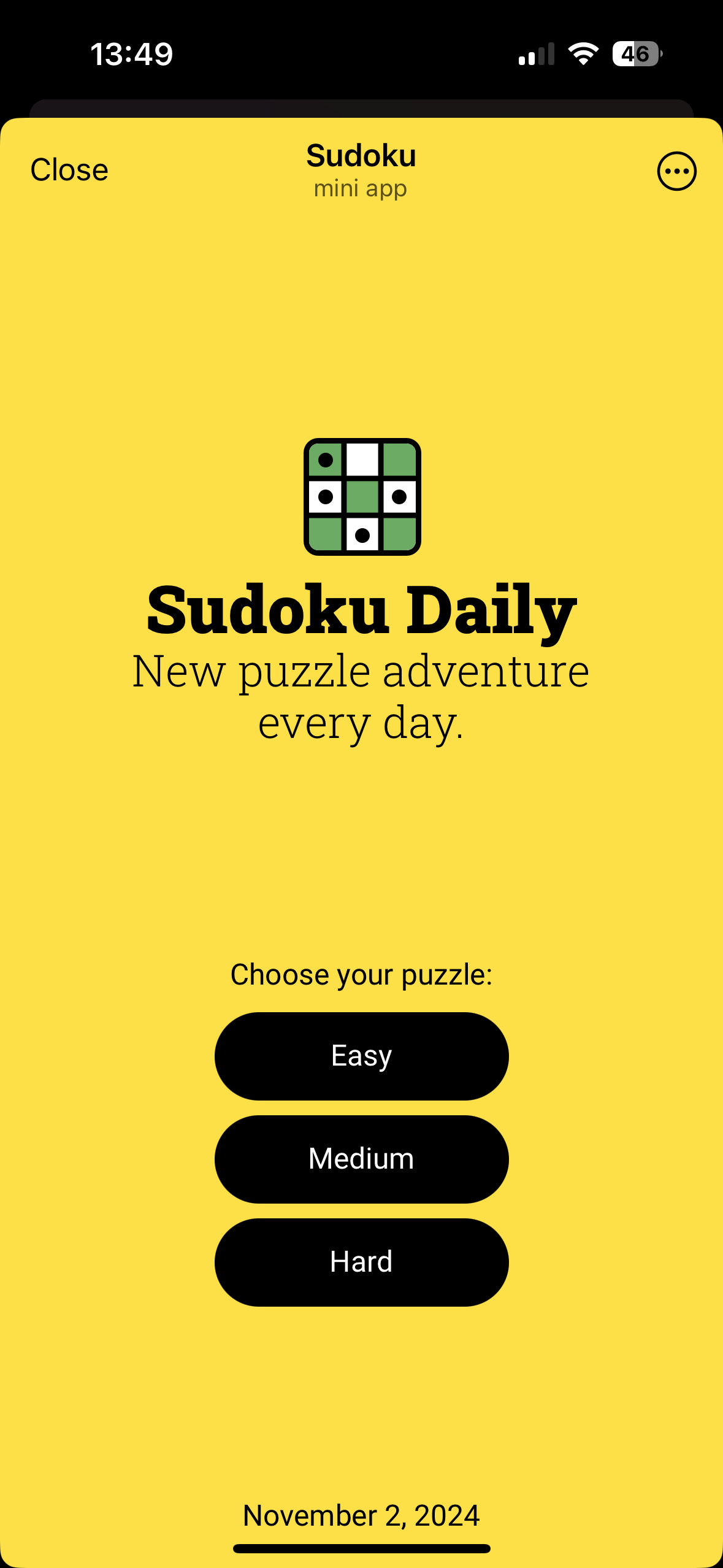Choose the Medium puzzle
723x1568 pixels.
pos(361,1159)
